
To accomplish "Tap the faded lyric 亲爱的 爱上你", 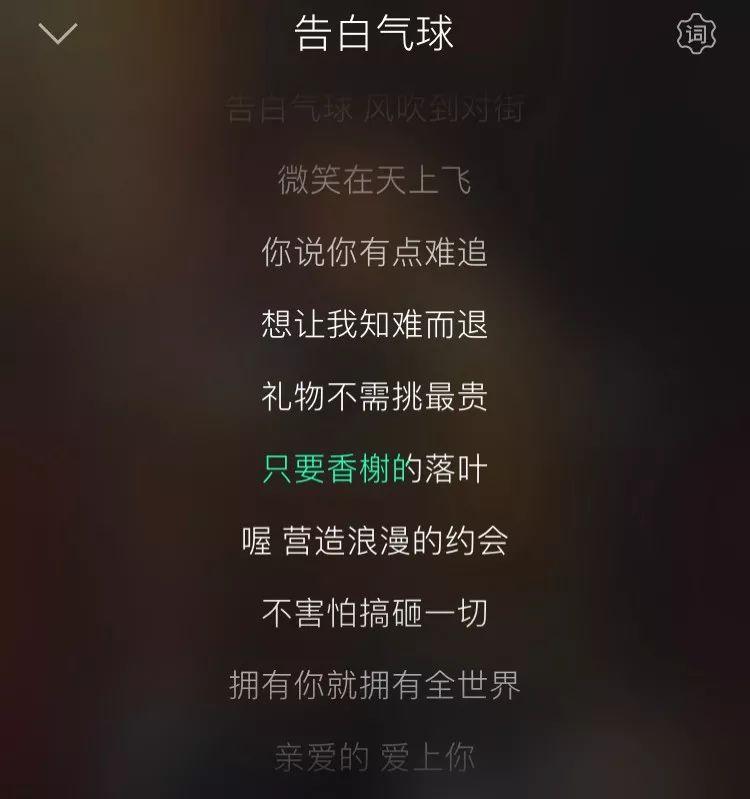I will [374, 757].
